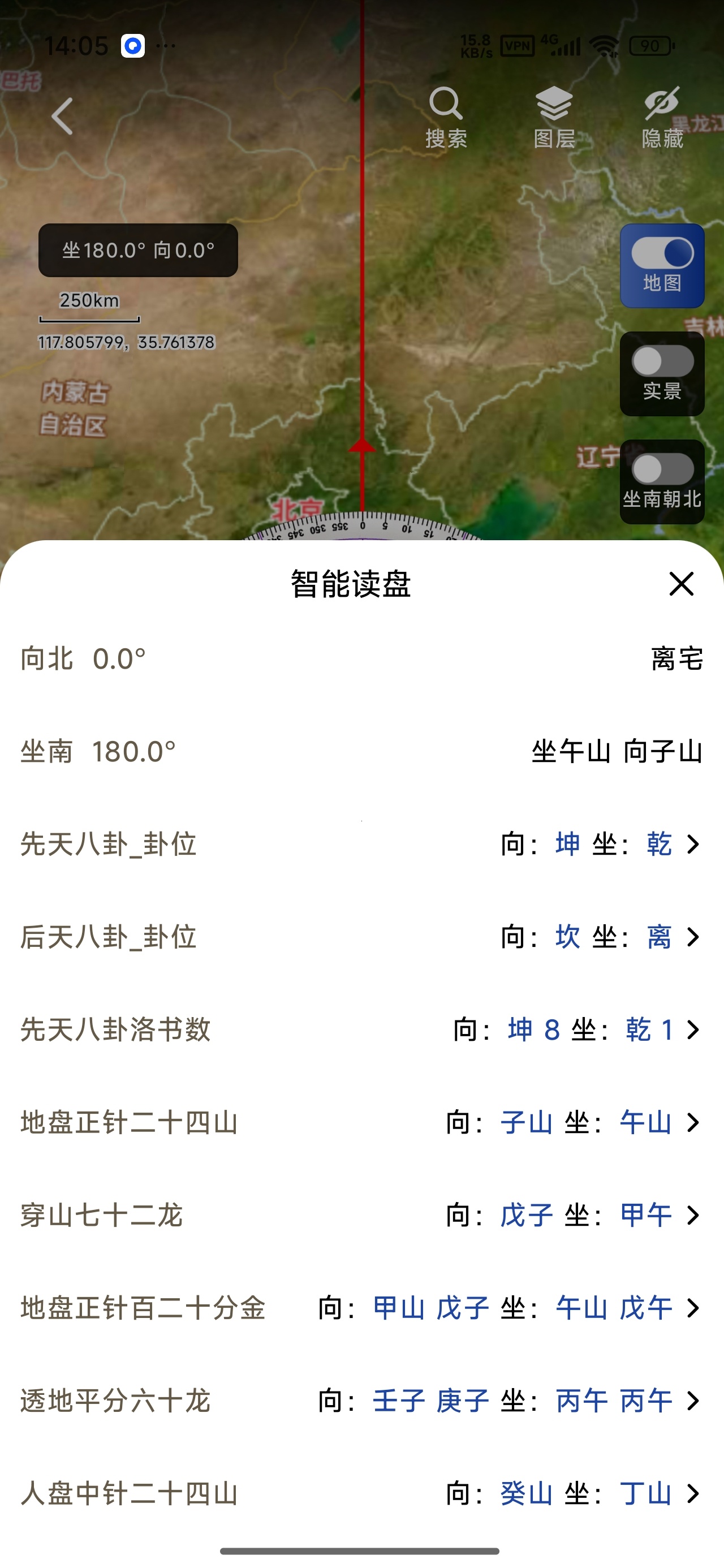
Task: Close the 智能读盘 panel
Action: point(681,584)
